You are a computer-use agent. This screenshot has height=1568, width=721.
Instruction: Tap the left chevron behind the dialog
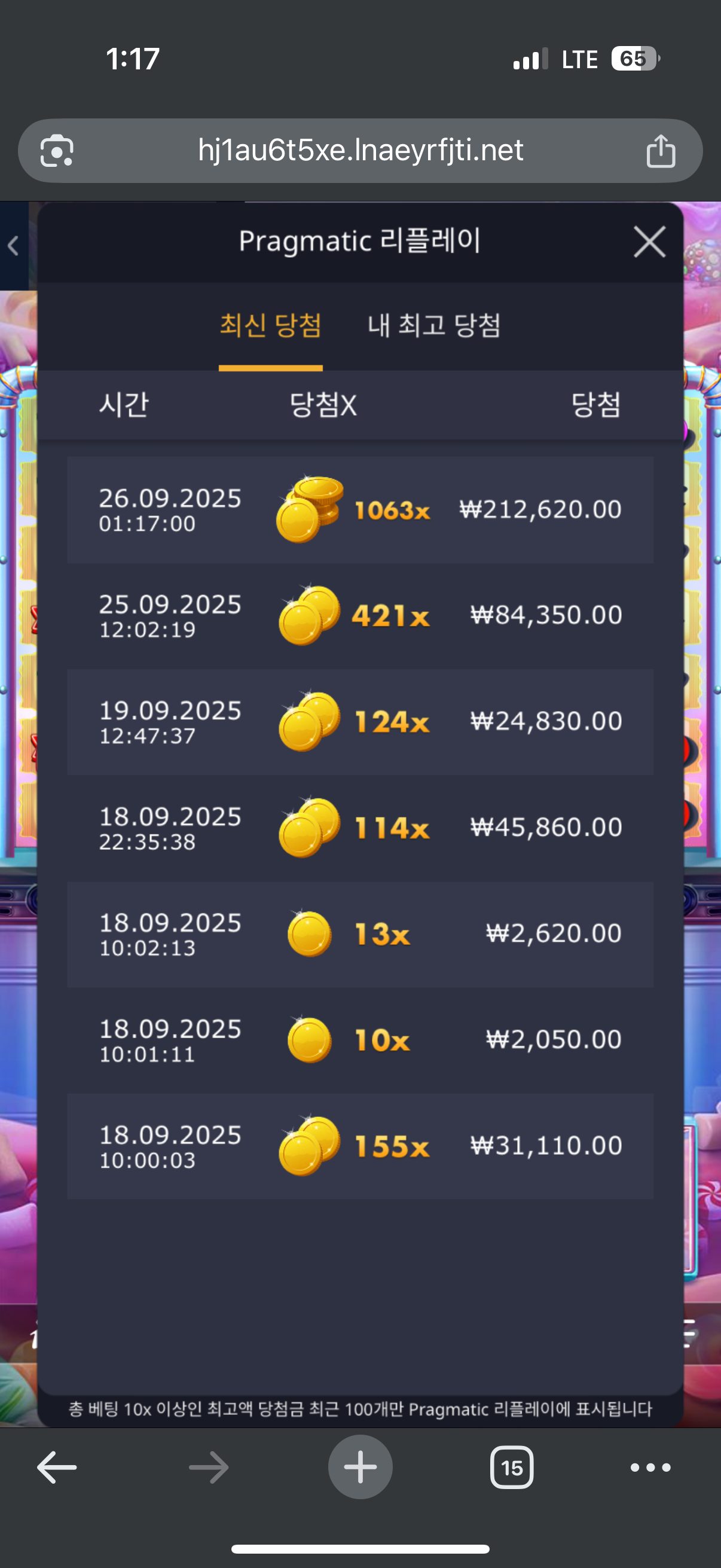pos(13,246)
